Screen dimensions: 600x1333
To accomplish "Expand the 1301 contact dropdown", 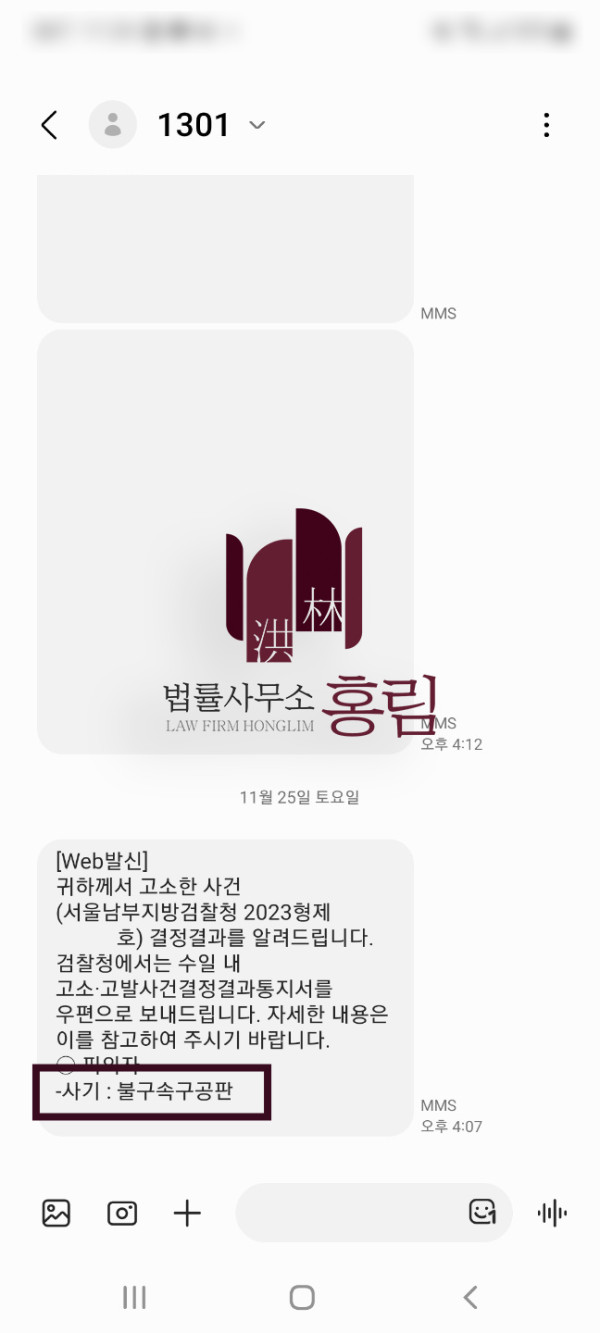I will click(x=257, y=125).
